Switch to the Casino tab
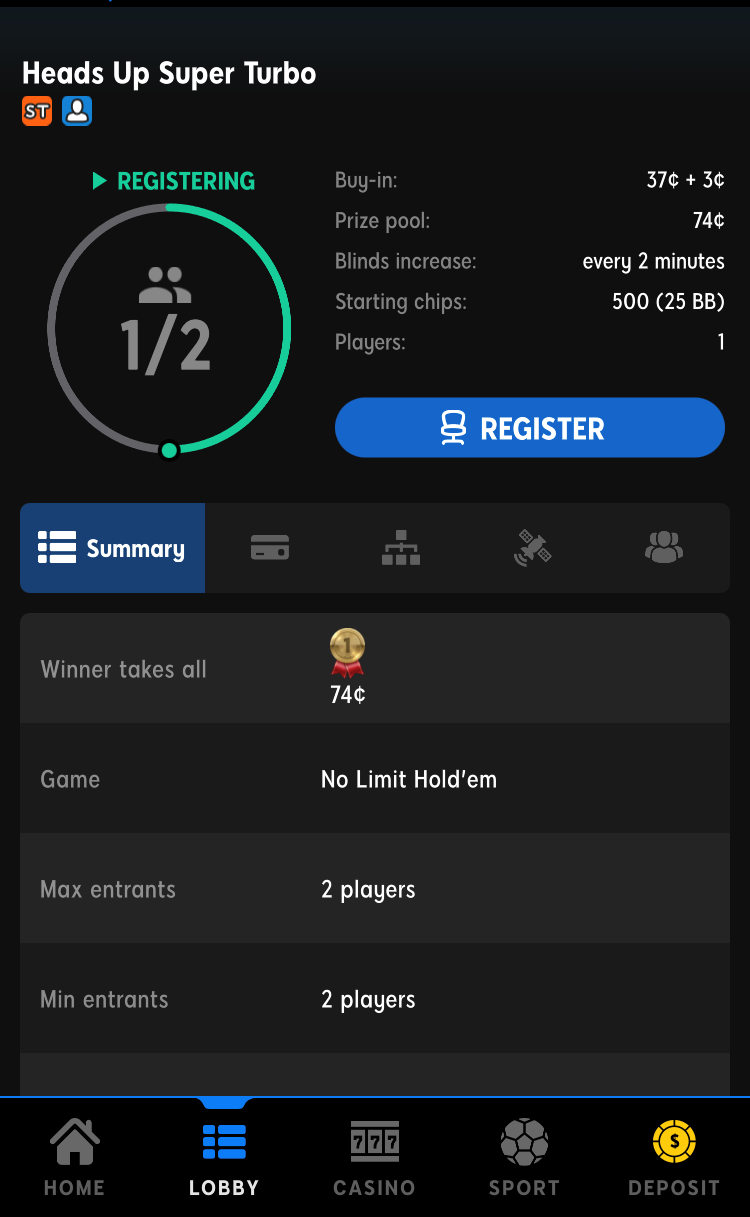Viewport: 750px width, 1217px height. [x=374, y=1158]
